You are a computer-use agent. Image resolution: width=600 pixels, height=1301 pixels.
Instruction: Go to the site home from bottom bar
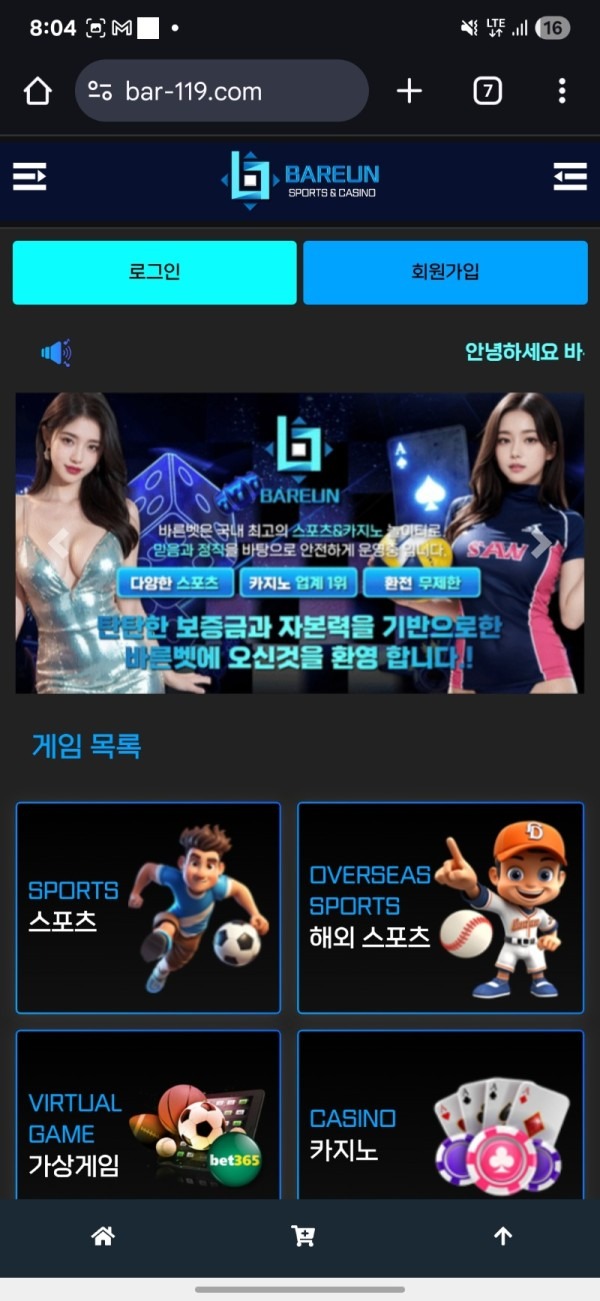[102, 1237]
